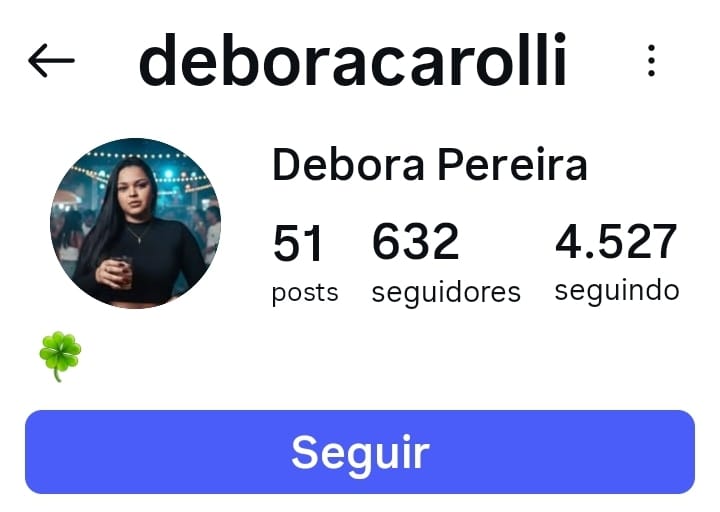The height and width of the screenshot is (512, 720).
Task: Open the three-dot overflow menu
Action: pyautogui.click(x=651, y=61)
